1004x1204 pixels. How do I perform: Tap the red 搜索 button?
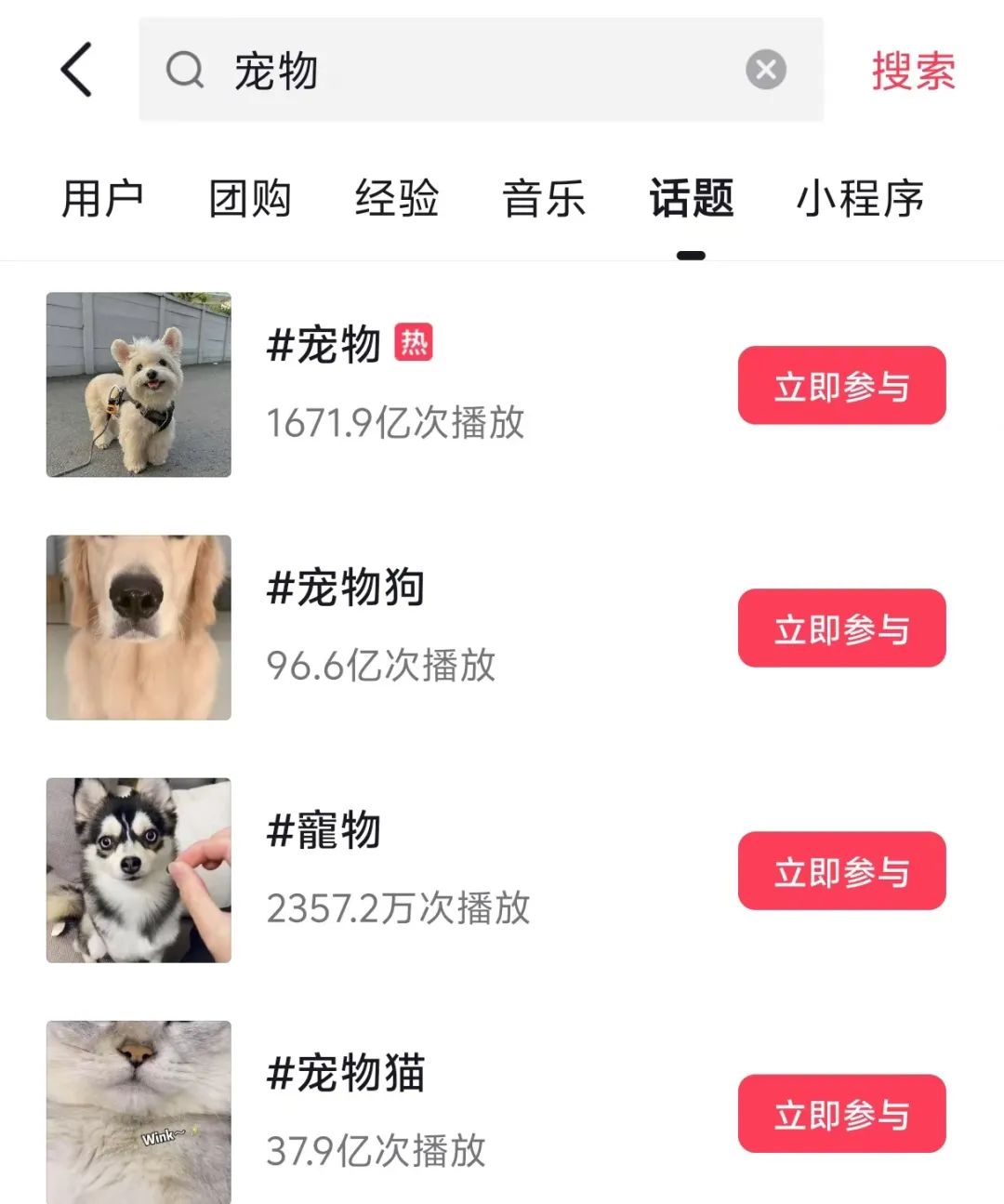click(913, 71)
